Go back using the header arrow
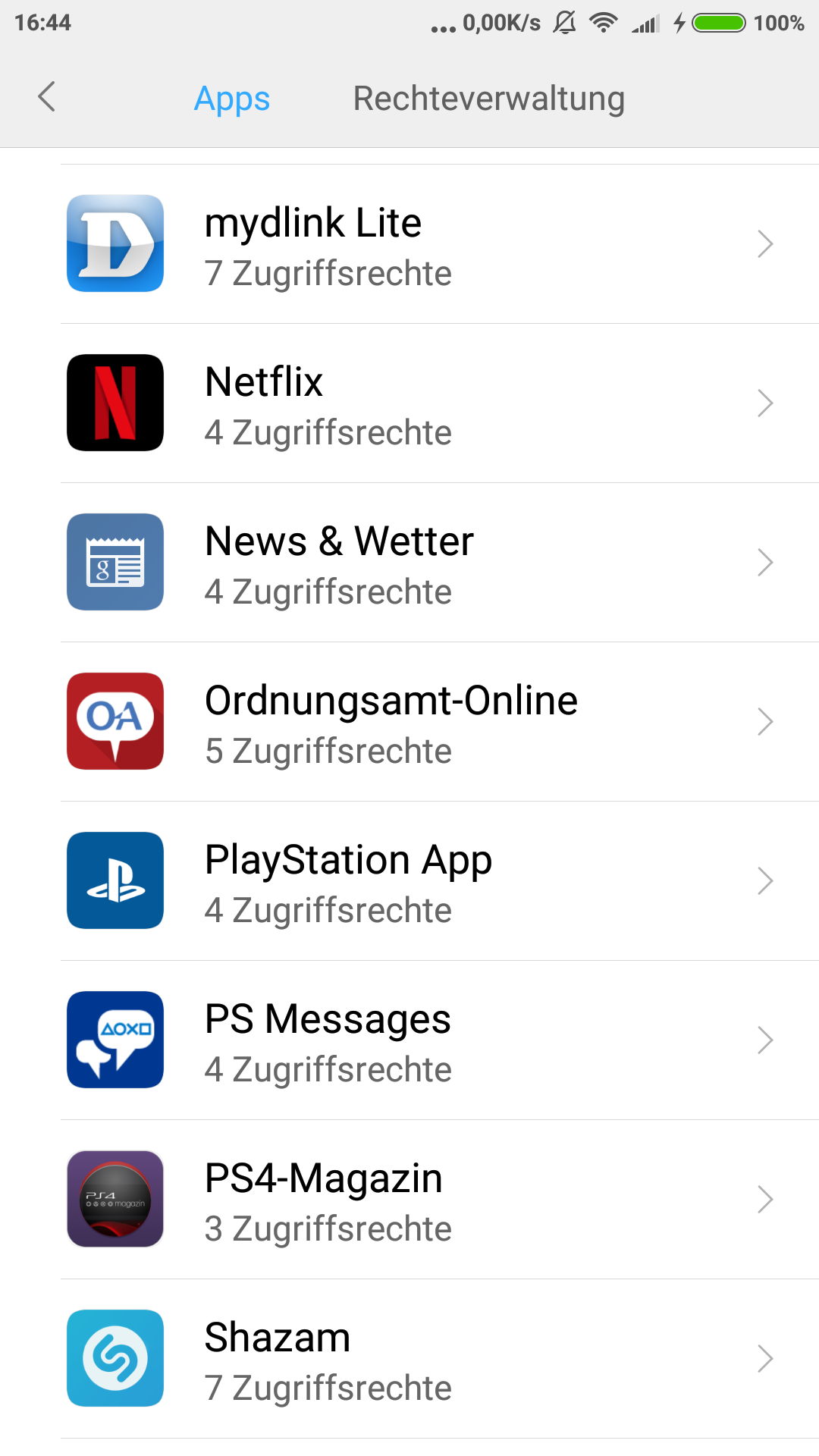The height and width of the screenshot is (1456, 819). [x=47, y=97]
